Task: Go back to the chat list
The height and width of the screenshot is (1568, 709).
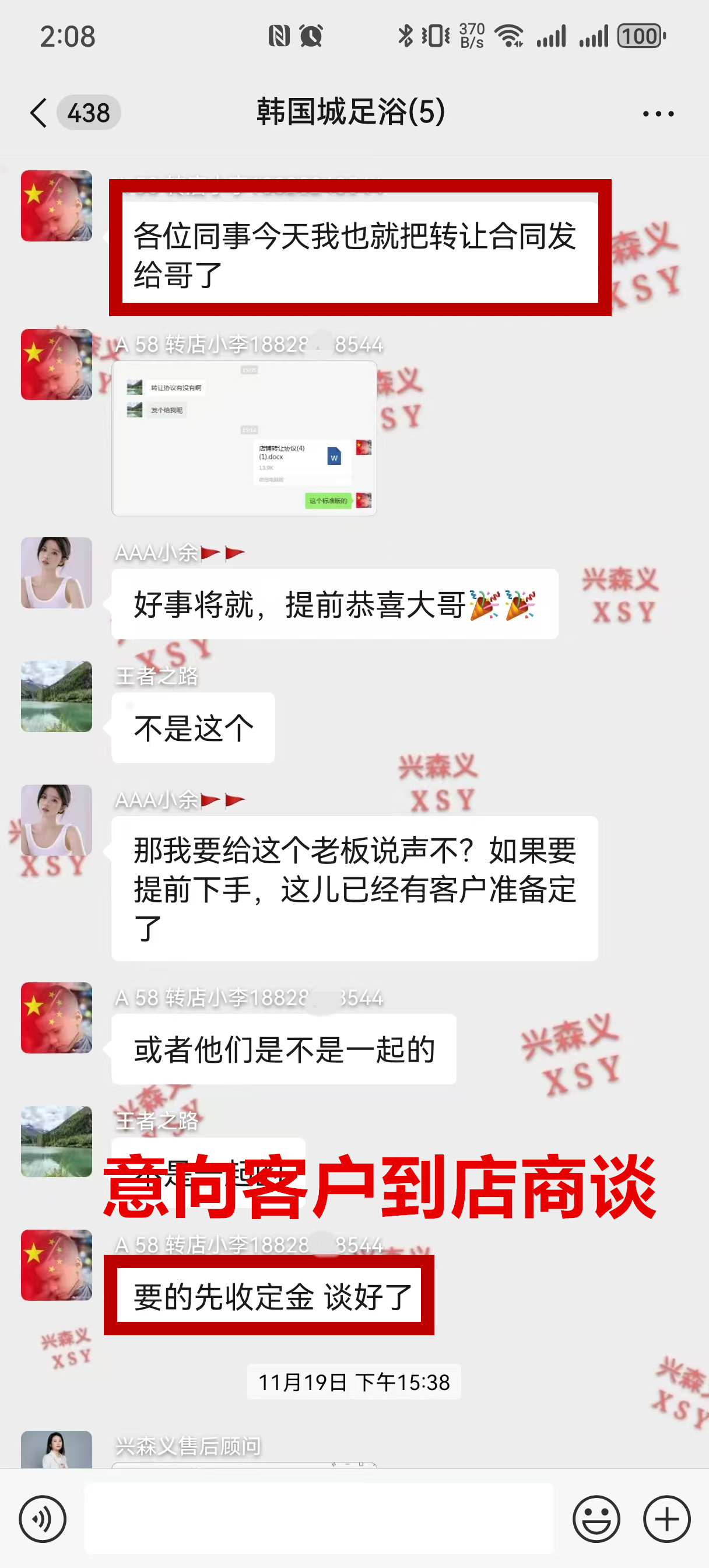Action: [39, 113]
